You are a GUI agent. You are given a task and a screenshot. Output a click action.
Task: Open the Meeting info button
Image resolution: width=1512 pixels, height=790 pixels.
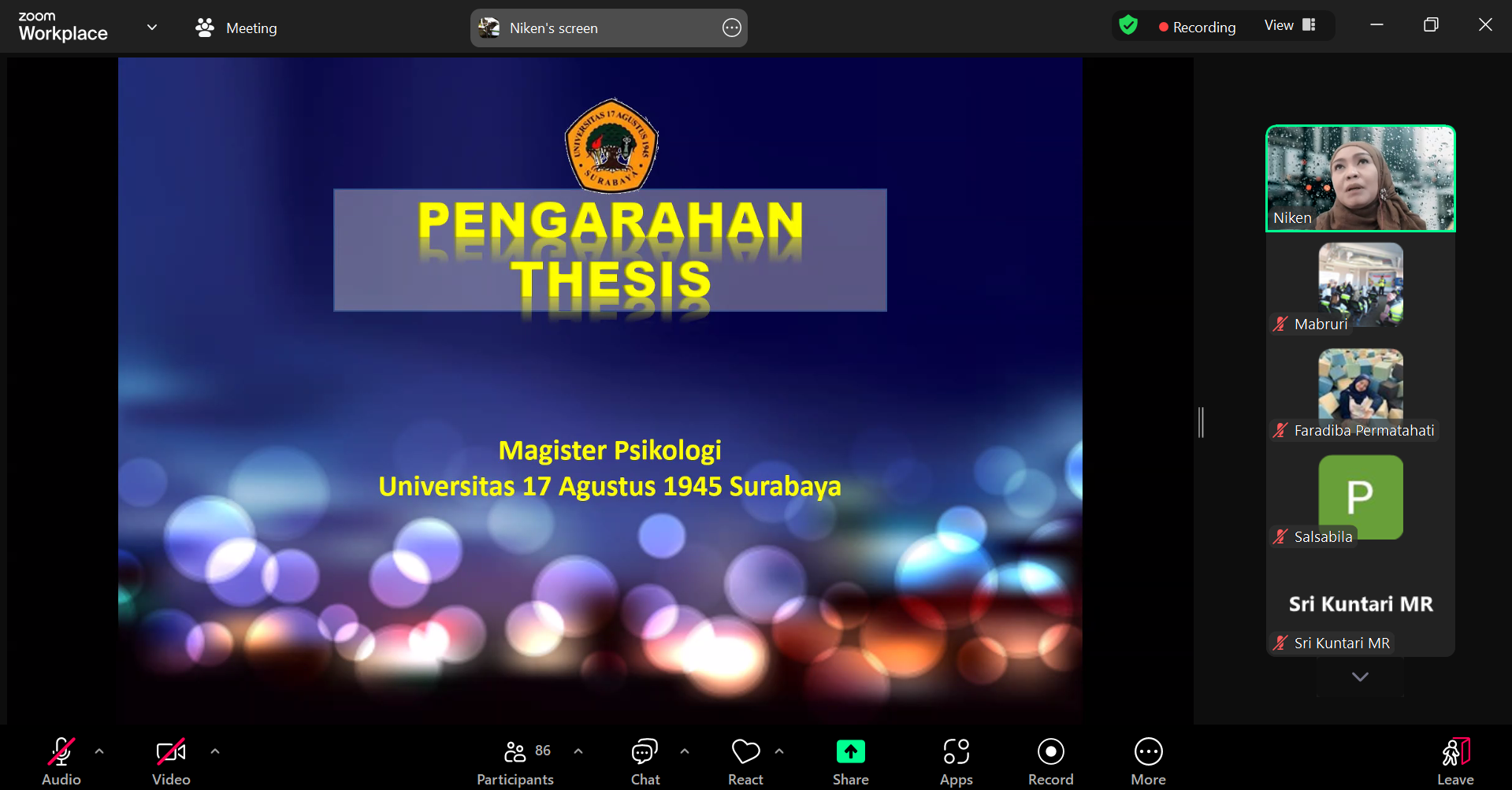pyautogui.click(x=236, y=28)
